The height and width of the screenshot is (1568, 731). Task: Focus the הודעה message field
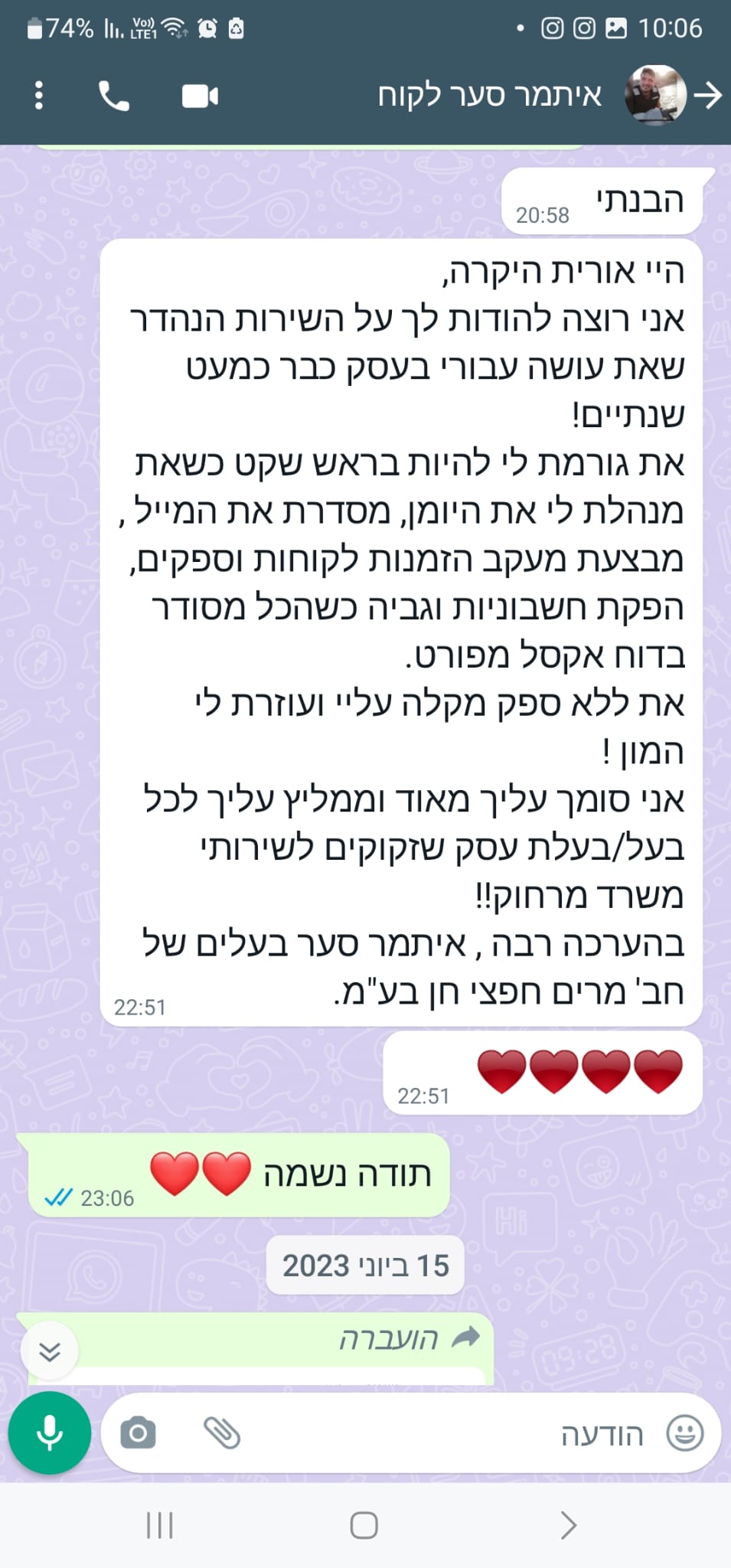pyautogui.click(x=459, y=1434)
